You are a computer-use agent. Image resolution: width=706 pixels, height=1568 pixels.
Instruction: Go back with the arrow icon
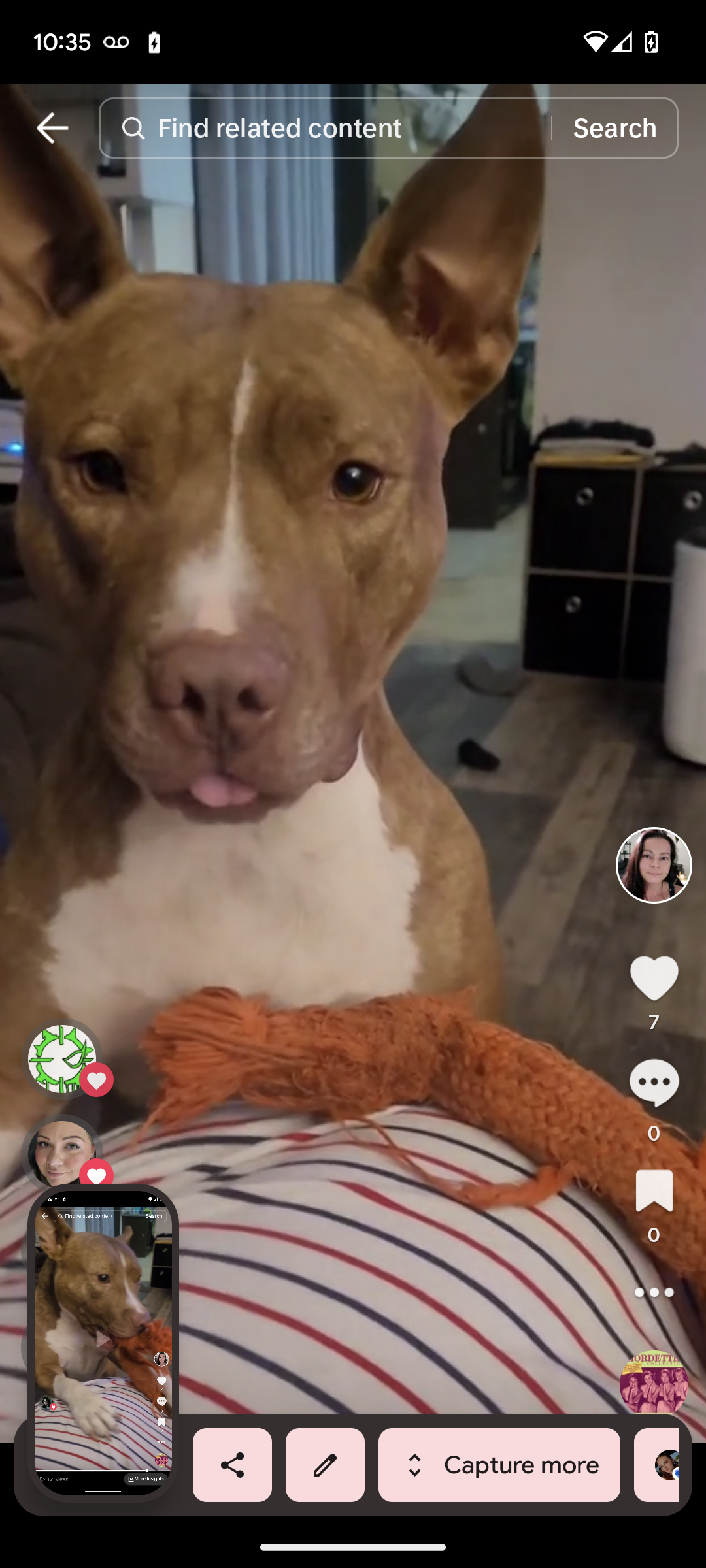click(x=52, y=128)
